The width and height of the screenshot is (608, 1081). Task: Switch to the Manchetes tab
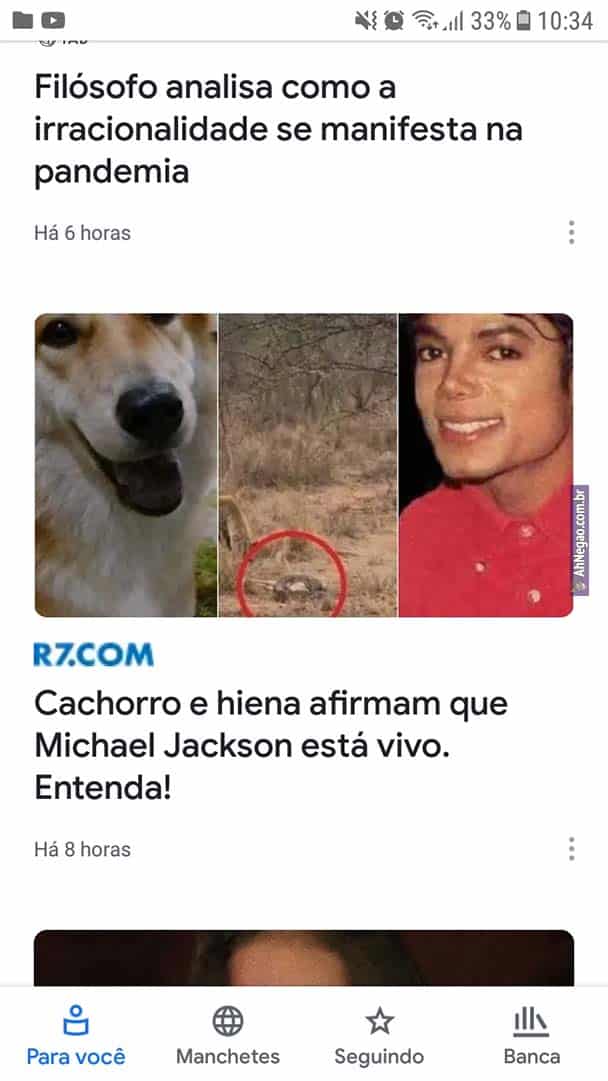tap(228, 1035)
